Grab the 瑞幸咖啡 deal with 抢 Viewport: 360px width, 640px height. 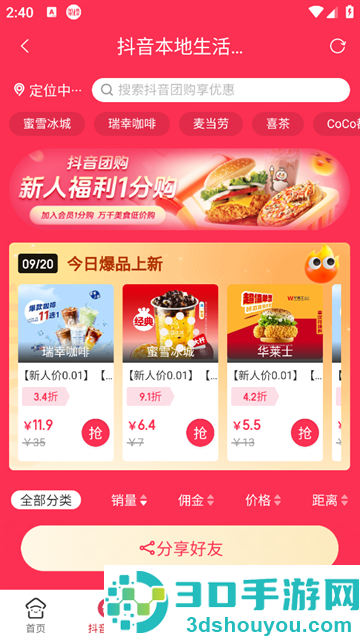point(96,433)
